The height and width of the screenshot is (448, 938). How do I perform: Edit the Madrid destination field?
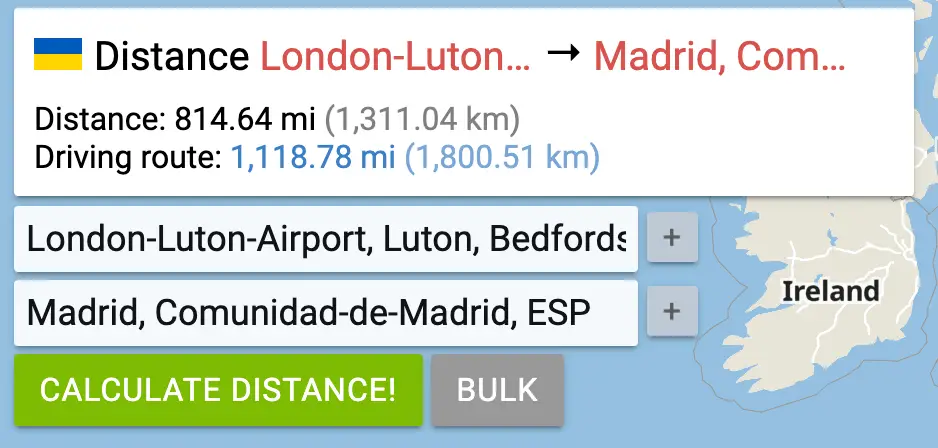(325, 313)
